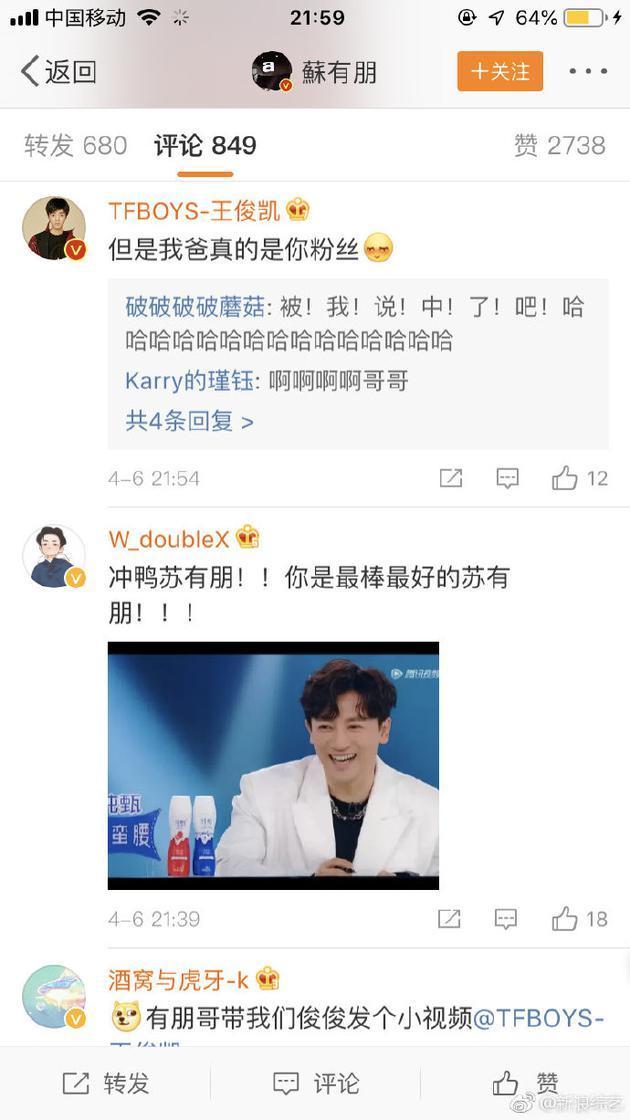The width and height of the screenshot is (630, 1120).
Task: Repost W_doubleX's comment
Action: tap(450, 918)
